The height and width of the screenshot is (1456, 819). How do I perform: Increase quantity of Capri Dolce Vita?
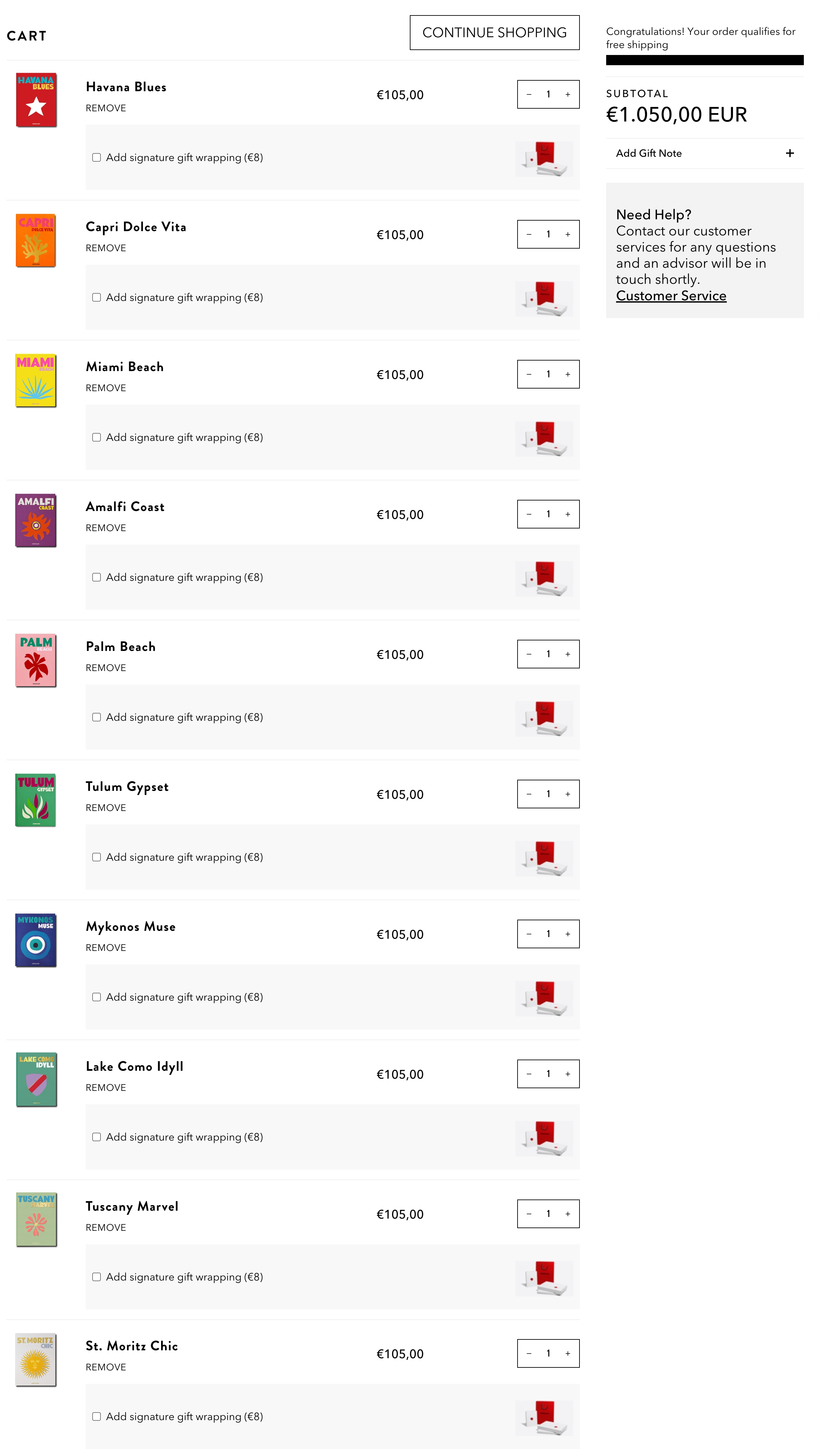(567, 234)
